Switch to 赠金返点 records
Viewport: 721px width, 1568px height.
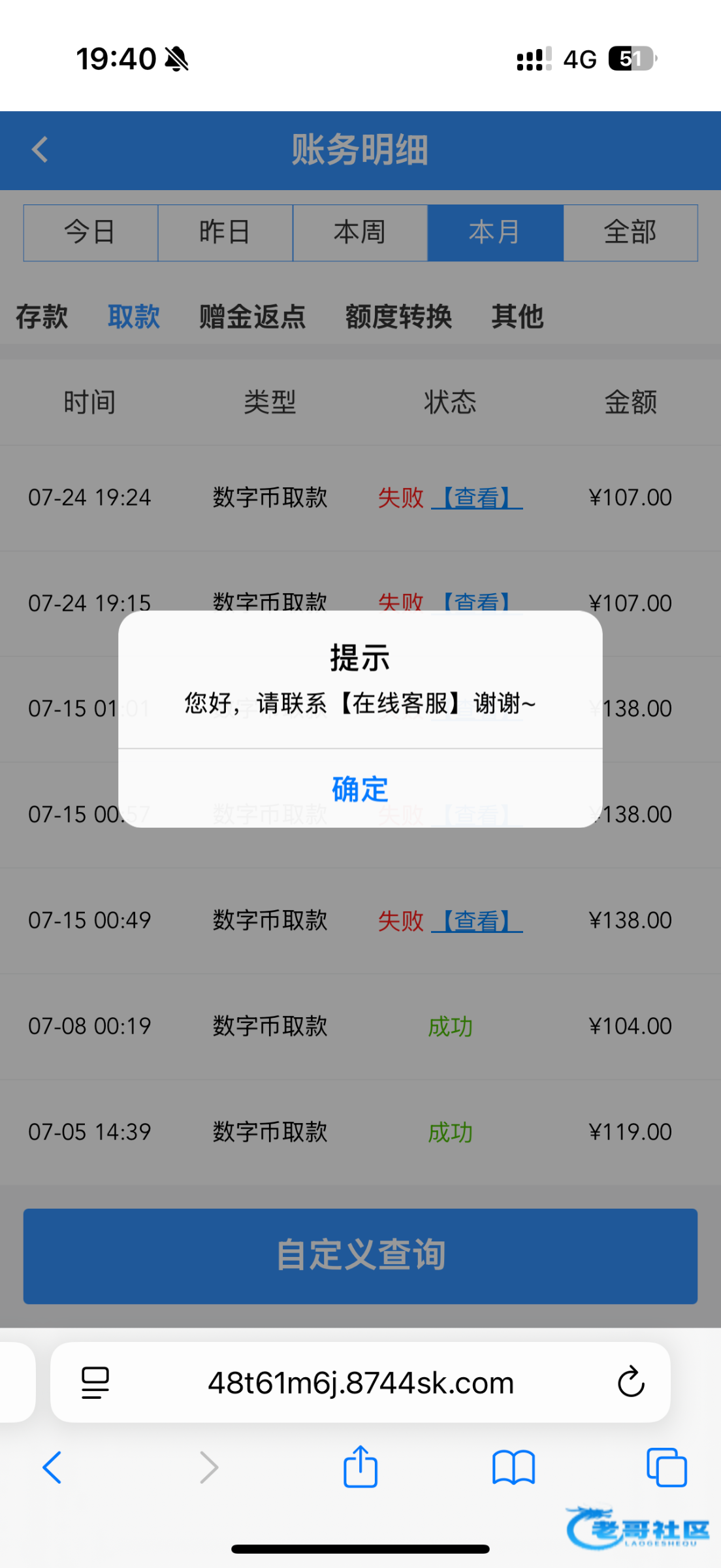[x=252, y=317]
